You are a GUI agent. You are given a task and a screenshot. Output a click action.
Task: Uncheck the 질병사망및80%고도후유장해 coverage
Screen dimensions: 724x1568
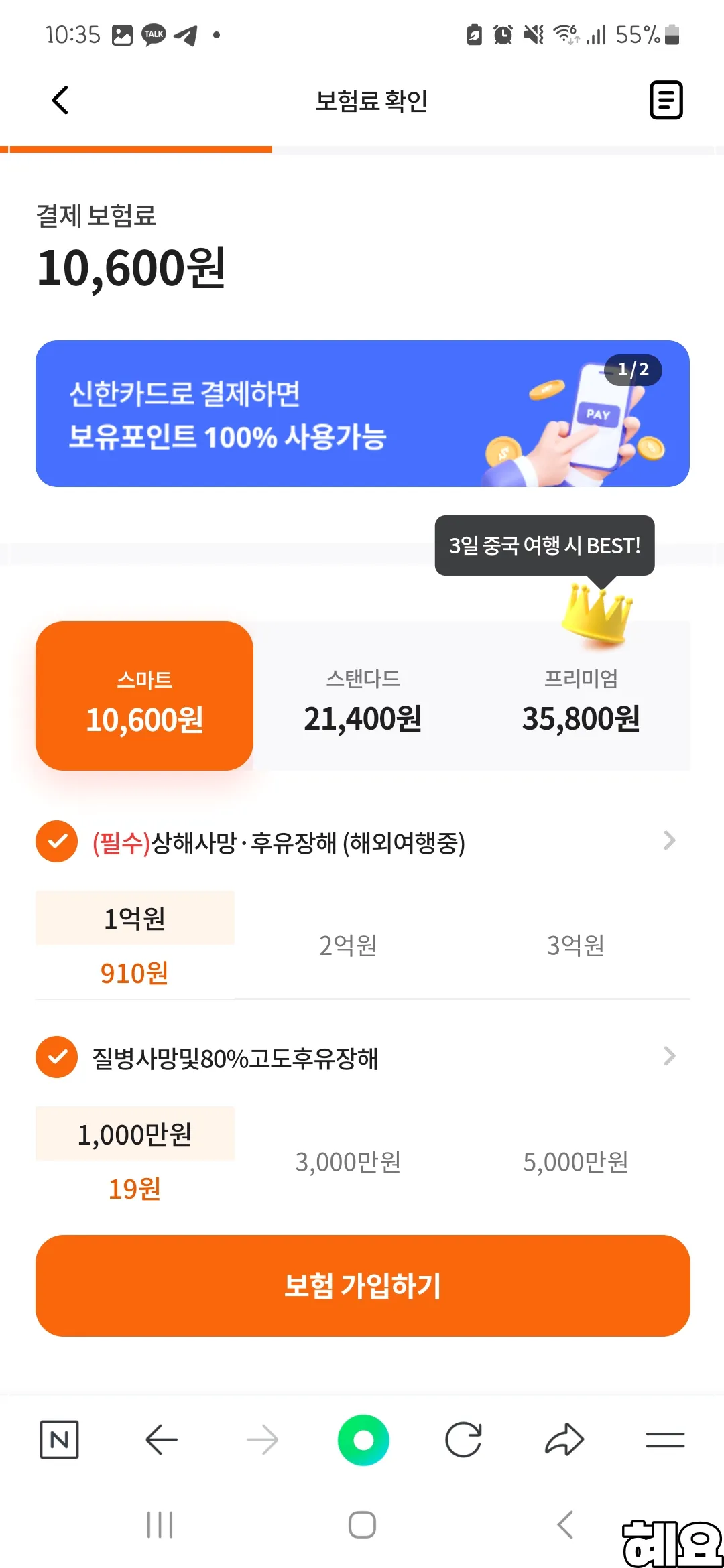pos(56,1056)
